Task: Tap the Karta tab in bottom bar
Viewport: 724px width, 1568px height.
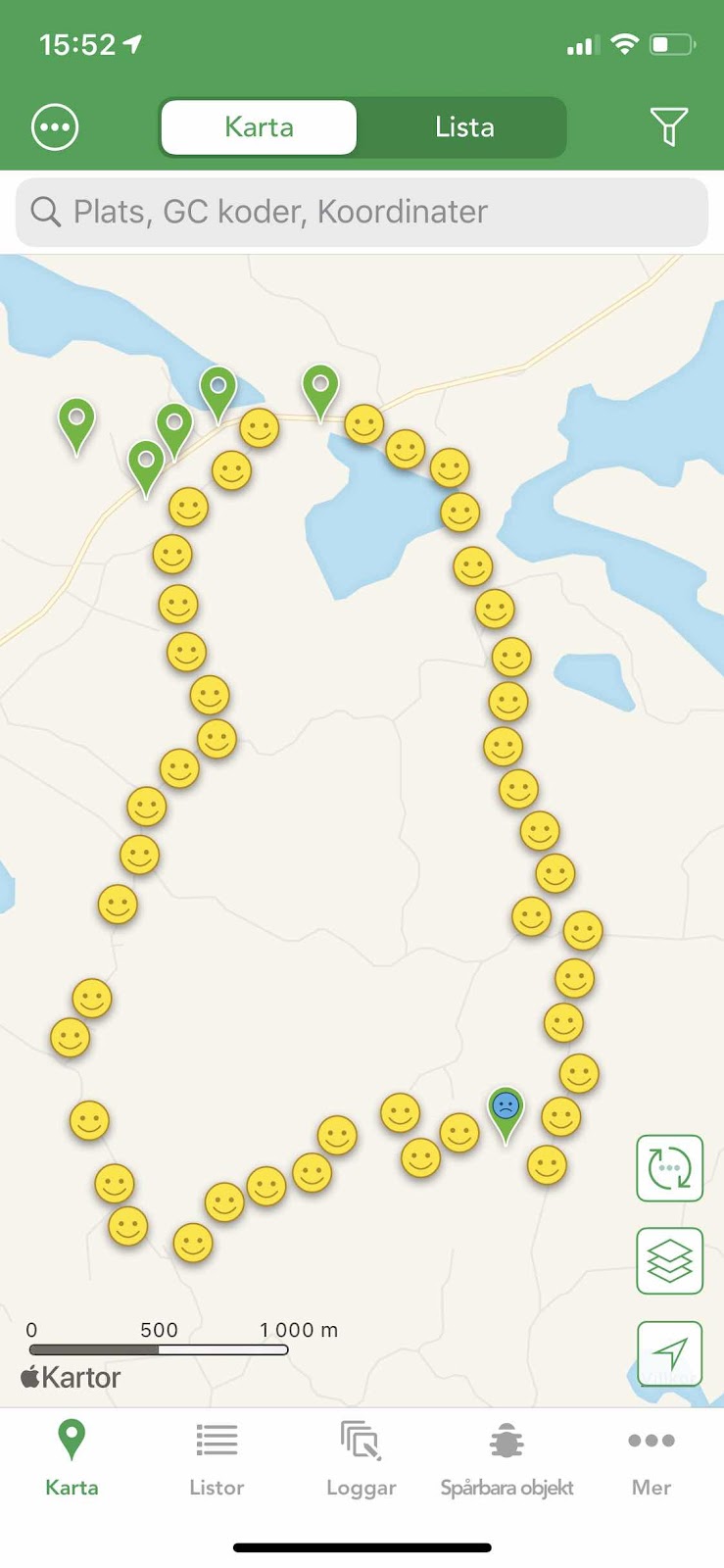Action: point(72,1459)
